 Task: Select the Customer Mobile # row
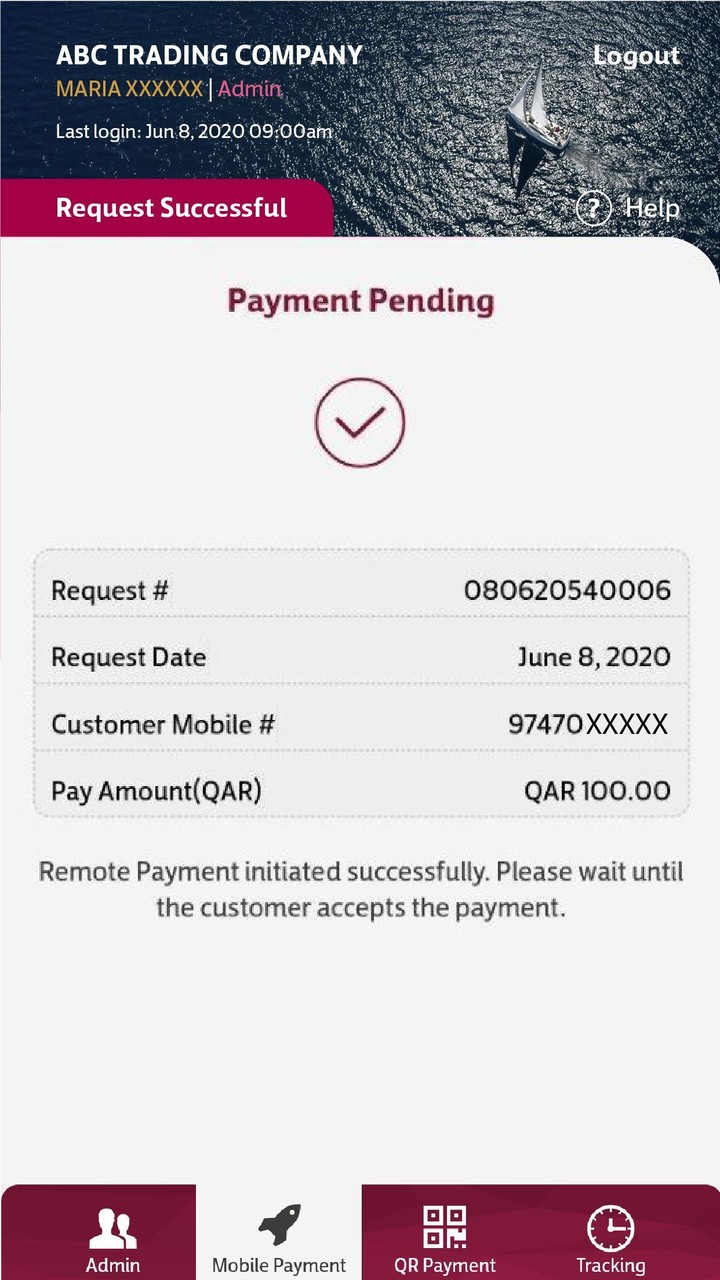coord(360,724)
